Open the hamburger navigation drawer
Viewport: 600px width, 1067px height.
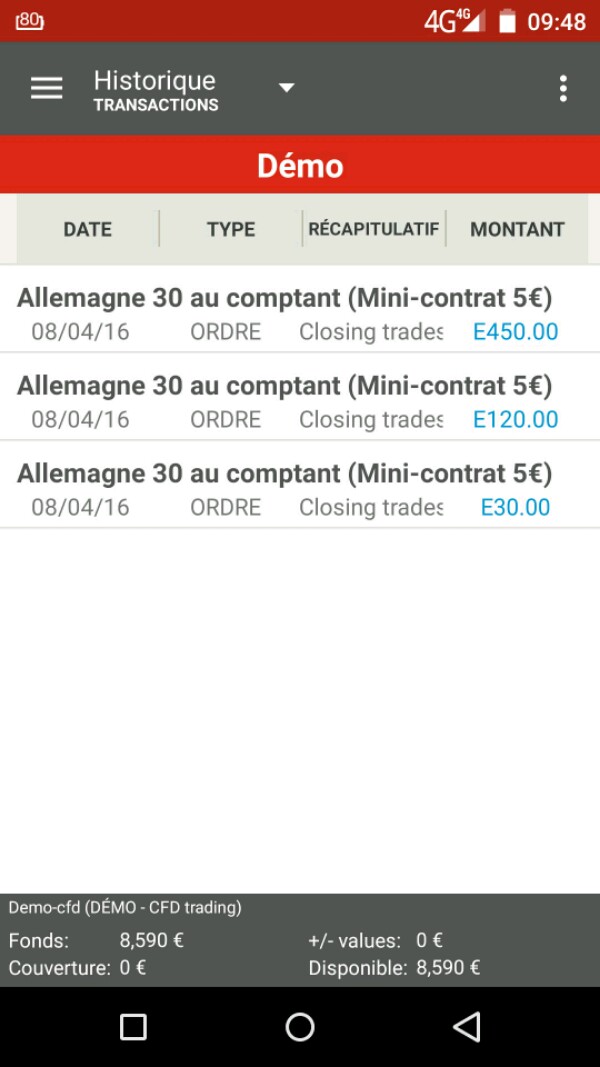(46, 89)
